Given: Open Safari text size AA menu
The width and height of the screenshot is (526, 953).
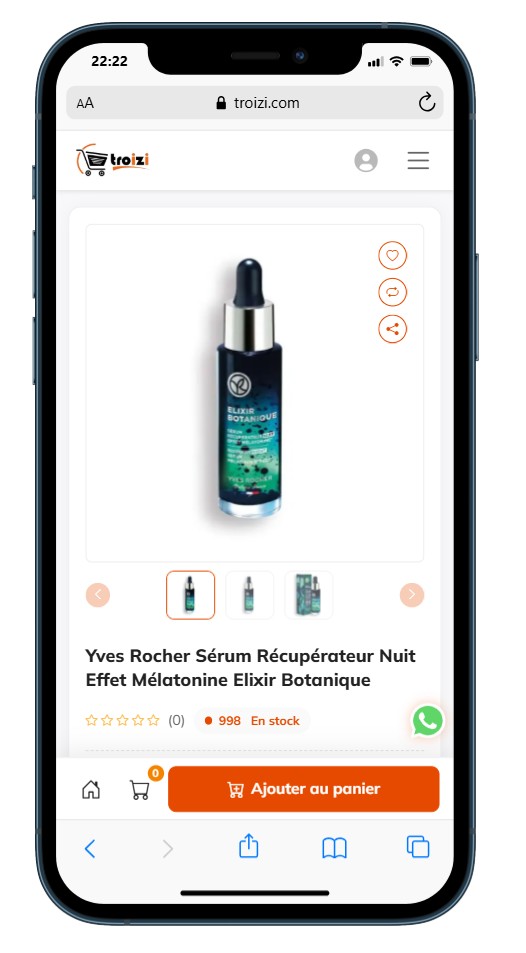Looking at the screenshot, I should point(85,103).
